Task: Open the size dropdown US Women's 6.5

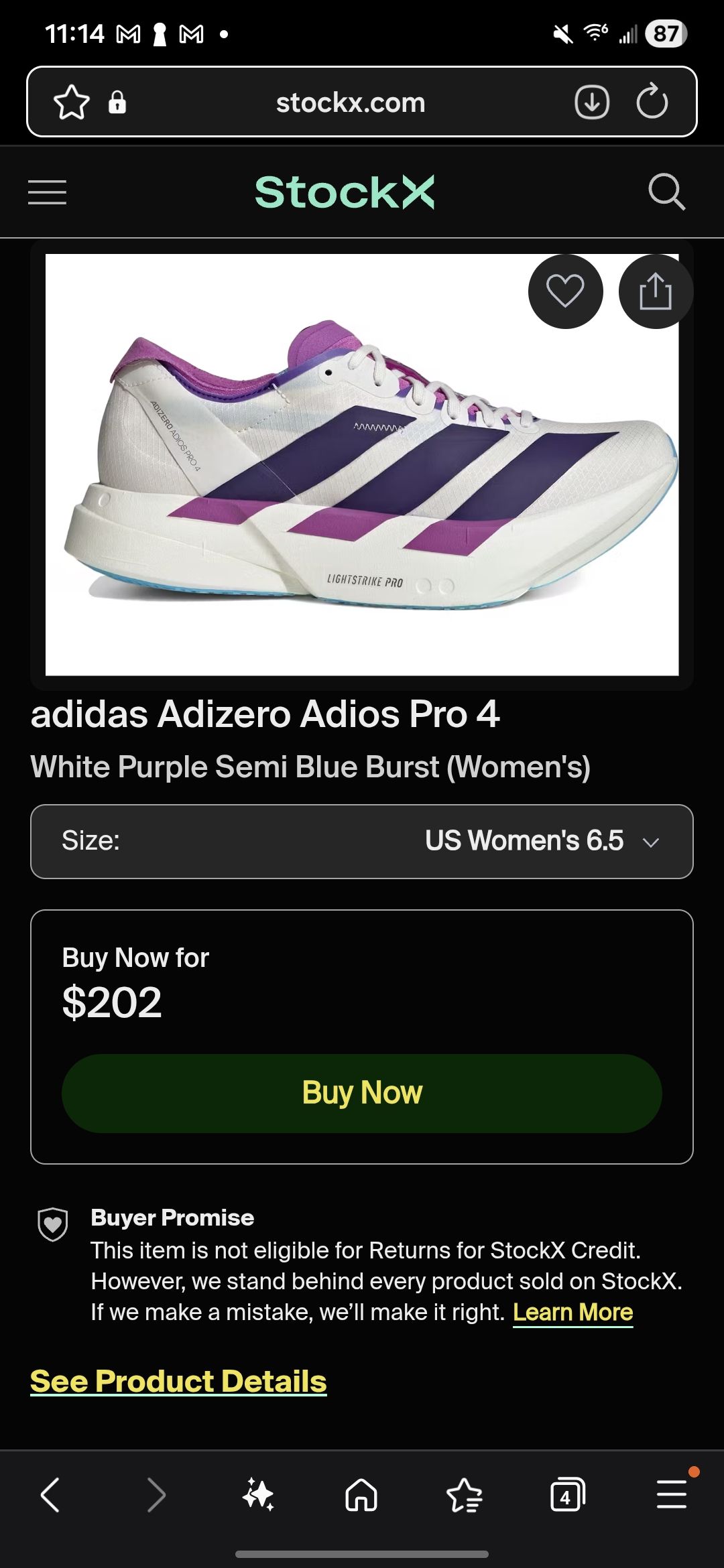Action: (362, 841)
